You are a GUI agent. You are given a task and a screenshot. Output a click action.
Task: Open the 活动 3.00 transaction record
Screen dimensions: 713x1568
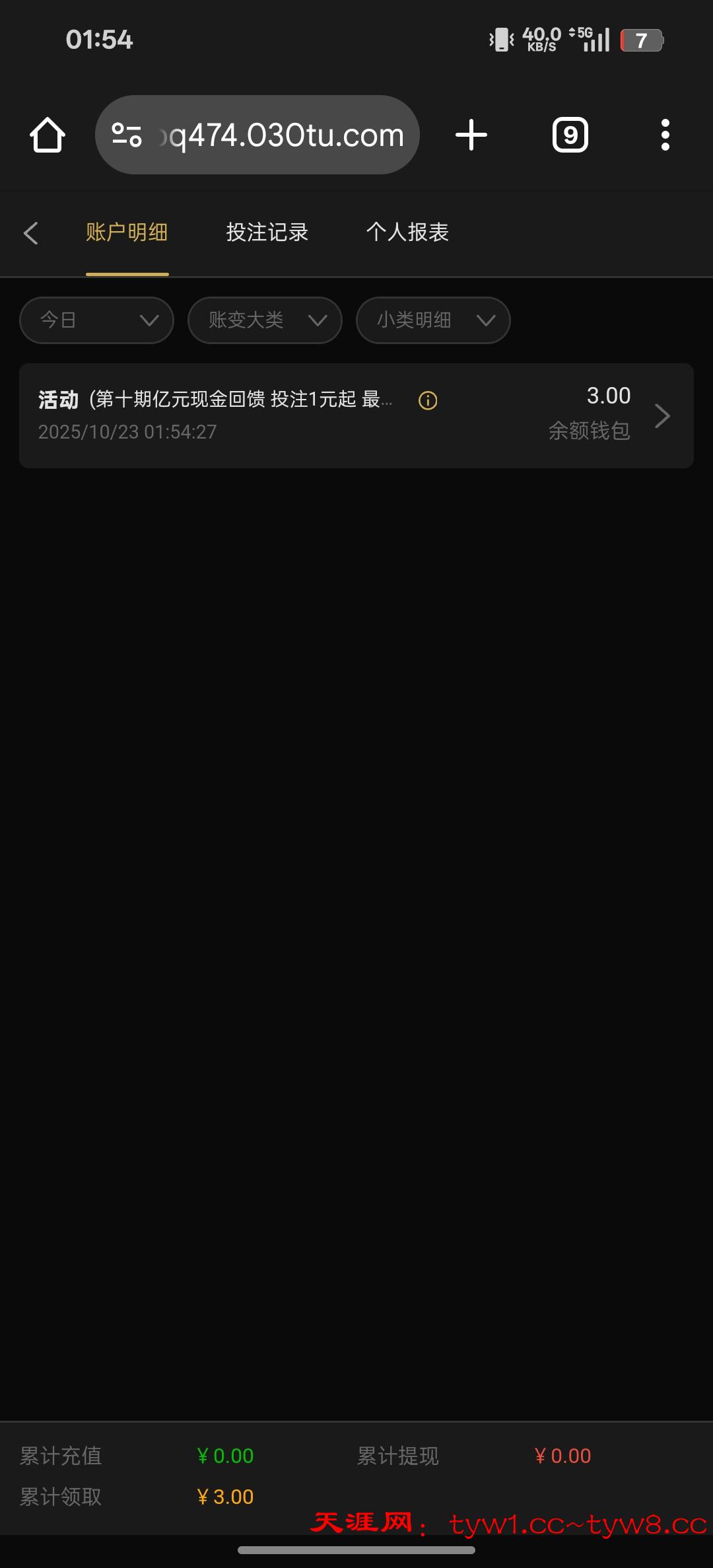point(356,415)
